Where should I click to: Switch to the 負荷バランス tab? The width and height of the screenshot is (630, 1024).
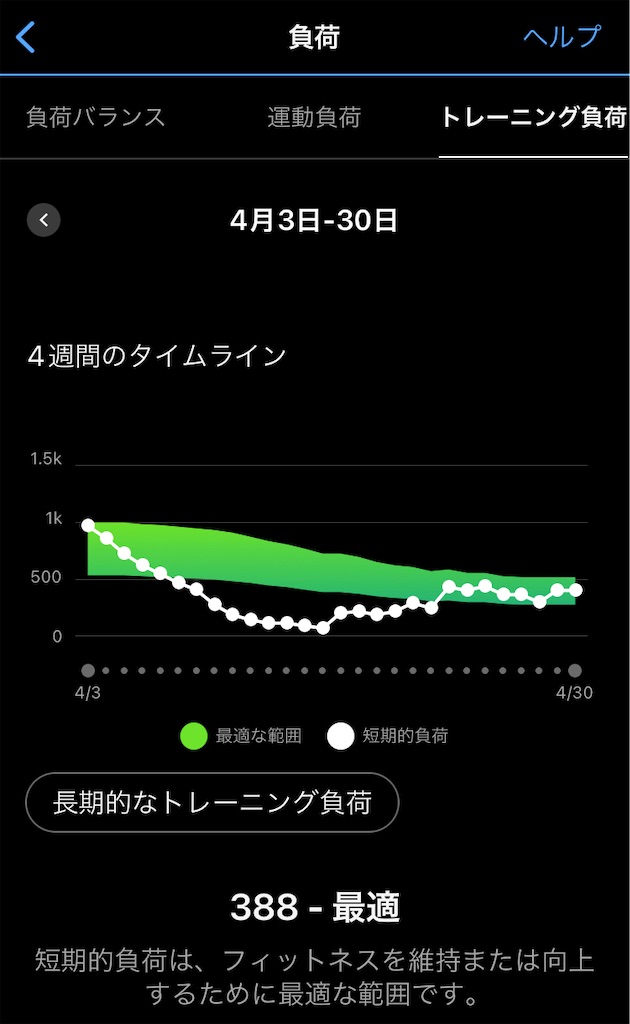[95, 118]
